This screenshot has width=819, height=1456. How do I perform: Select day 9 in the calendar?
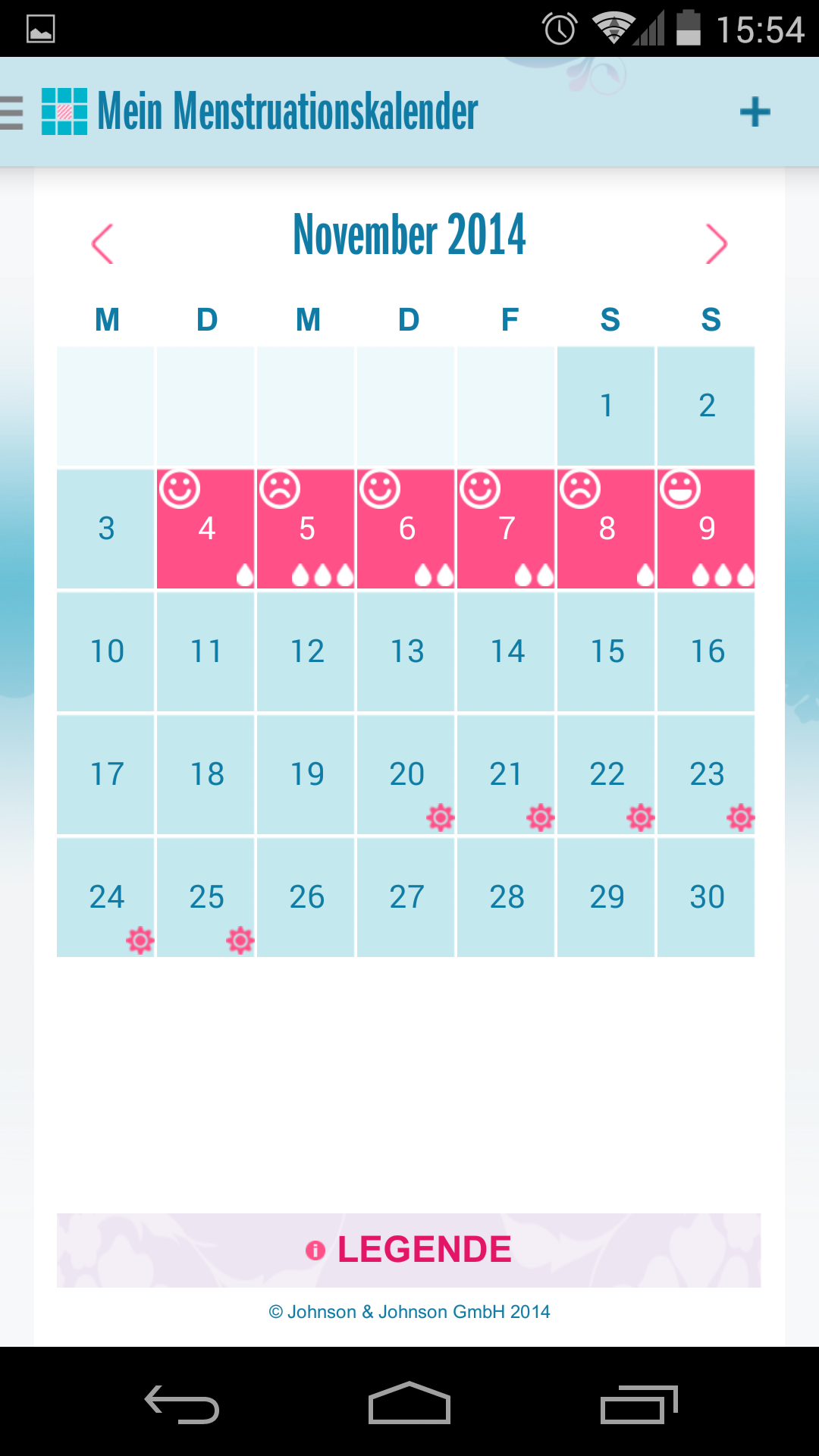click(706, 529)
